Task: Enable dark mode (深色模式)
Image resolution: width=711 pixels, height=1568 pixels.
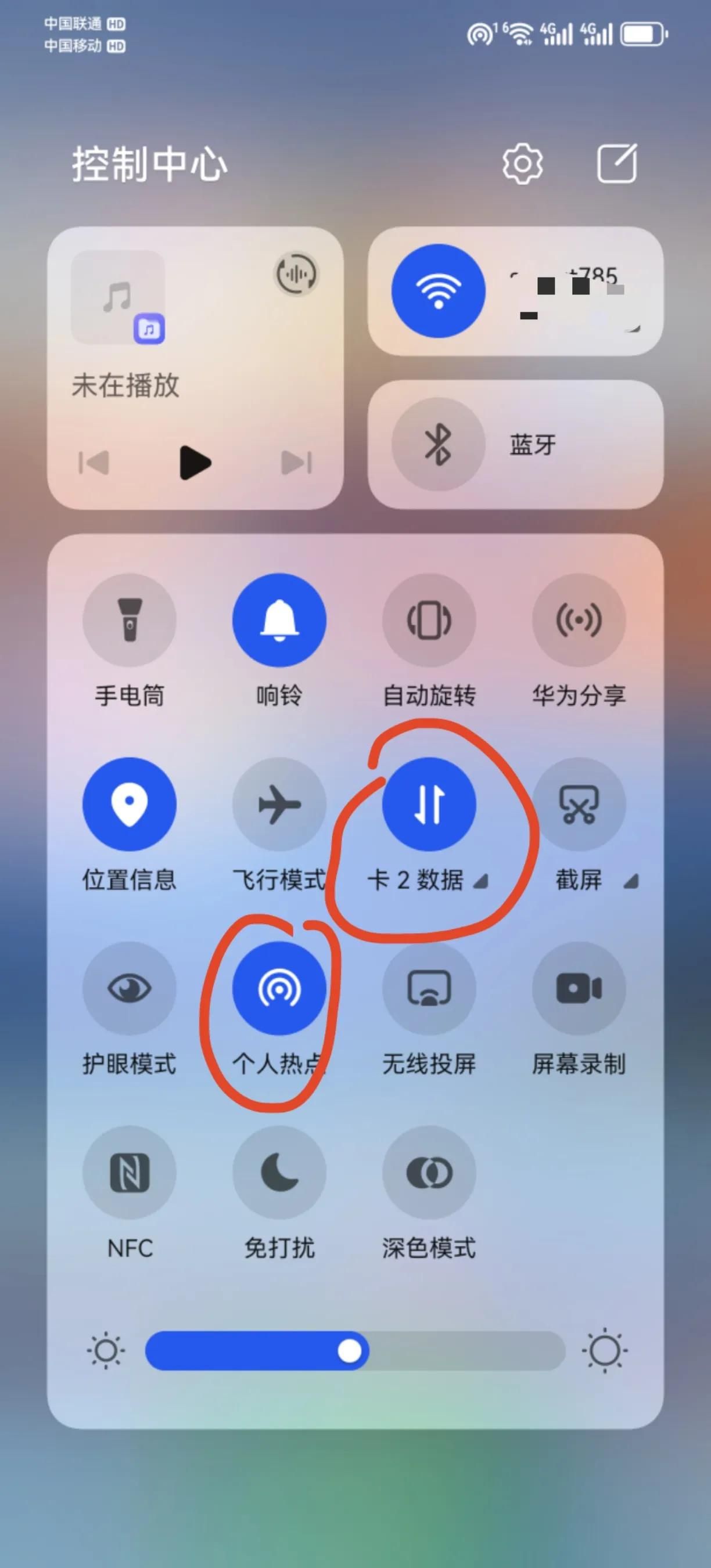Action: [429, 1172]
